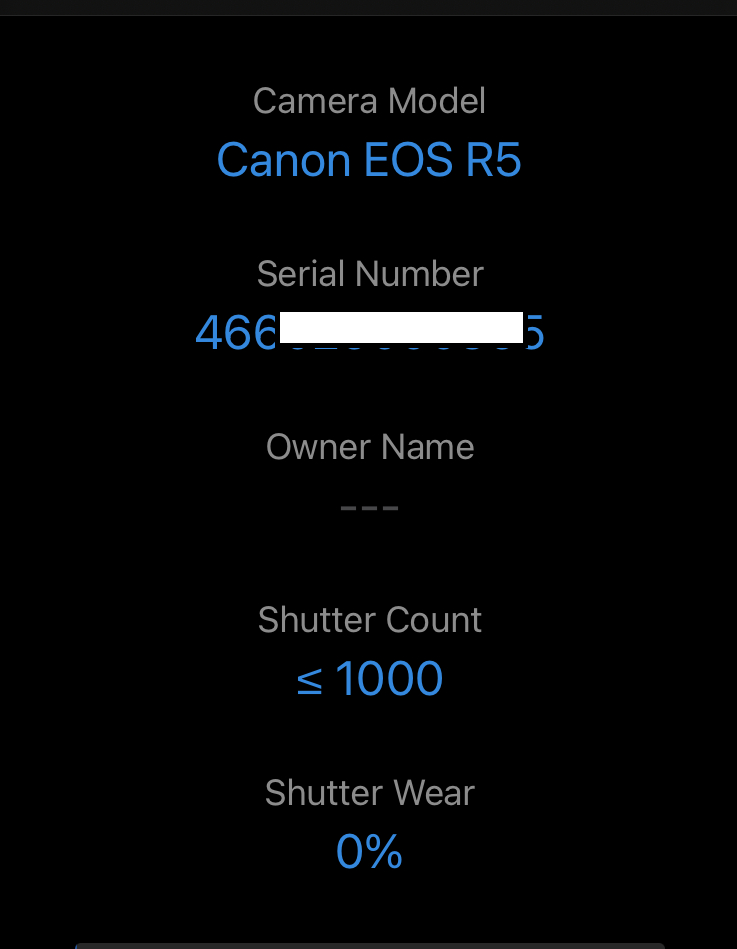Select the 0% shutter wear value
Screen dimensions: 737x949
tap(369, 851)
